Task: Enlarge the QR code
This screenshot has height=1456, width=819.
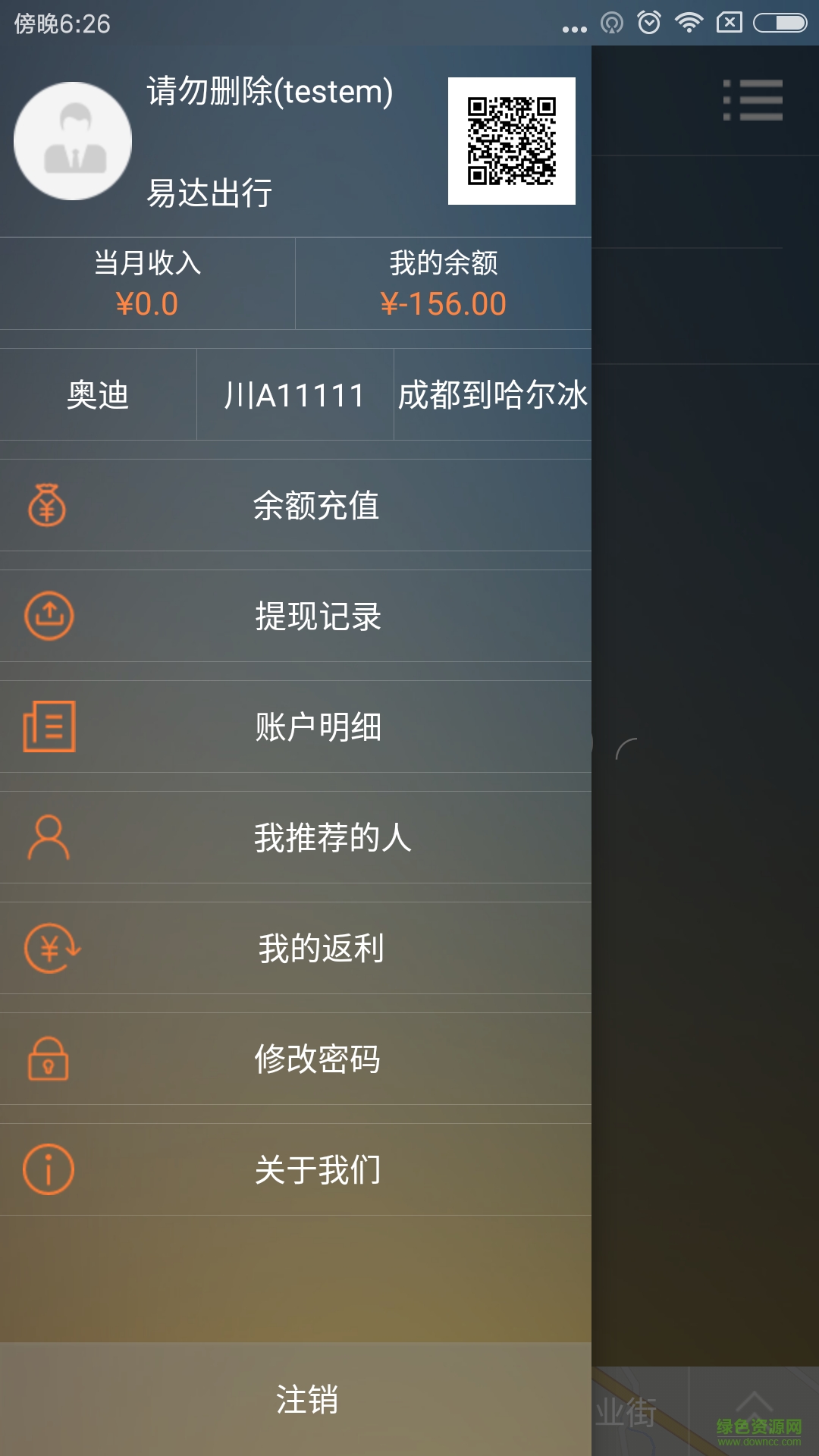Action: (x=511, y=141)
